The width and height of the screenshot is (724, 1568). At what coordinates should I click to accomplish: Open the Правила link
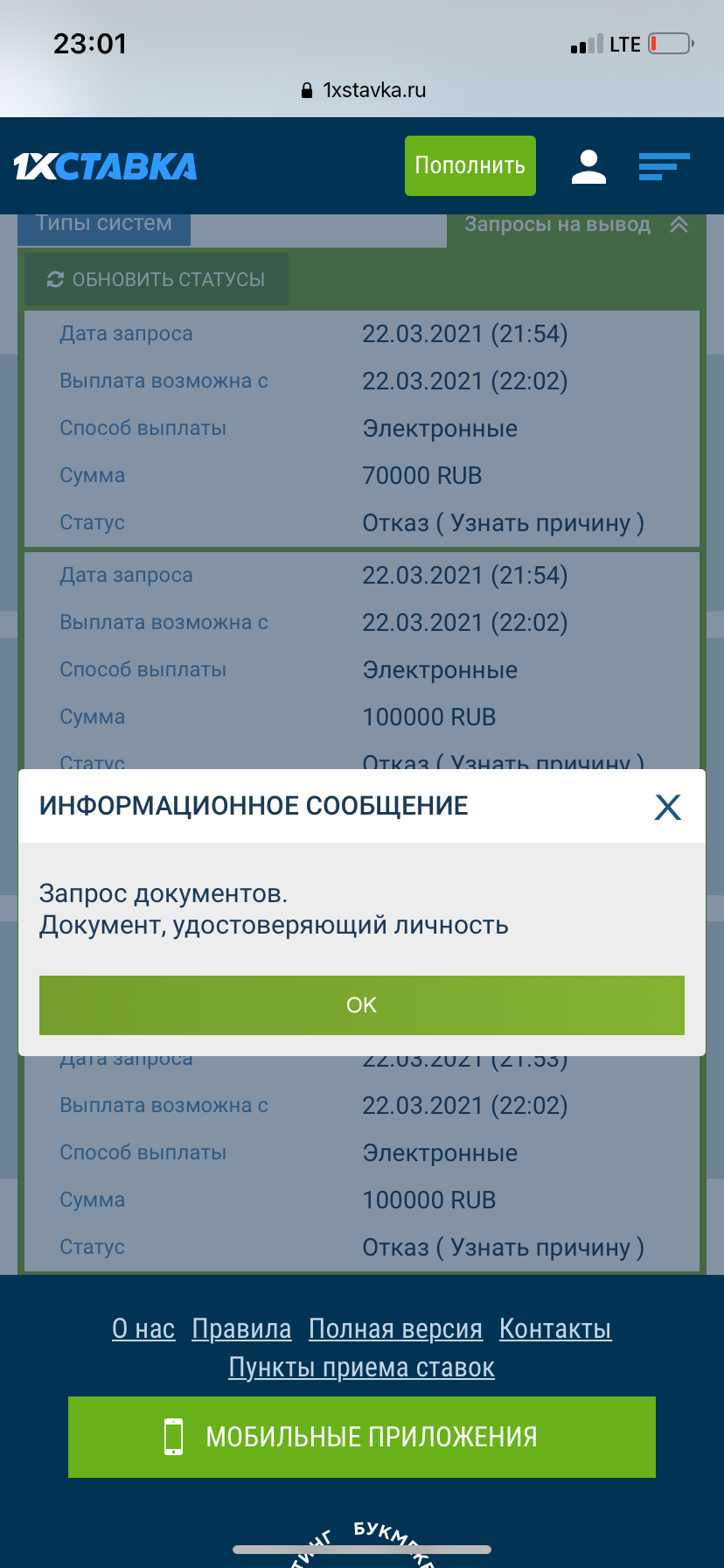241,1328
